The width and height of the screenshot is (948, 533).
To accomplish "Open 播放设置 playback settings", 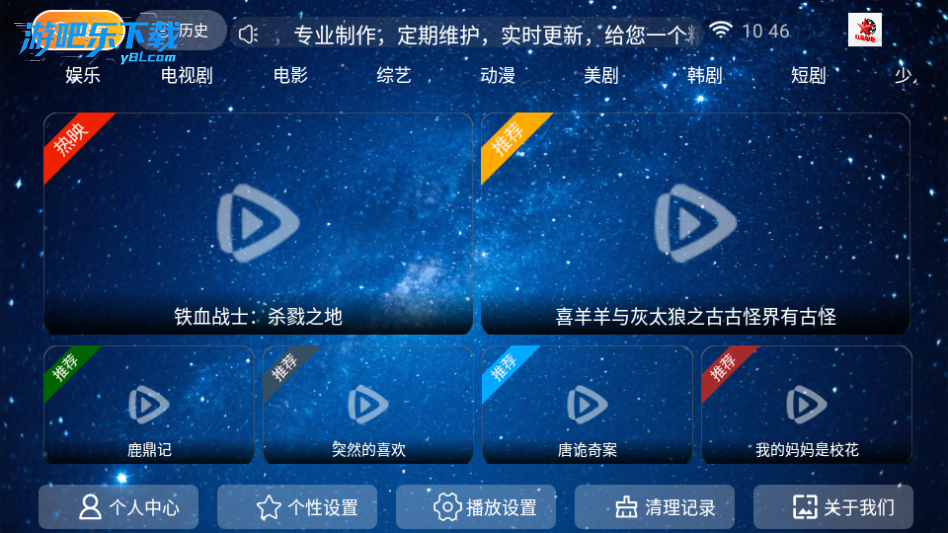I will (476, 507).
